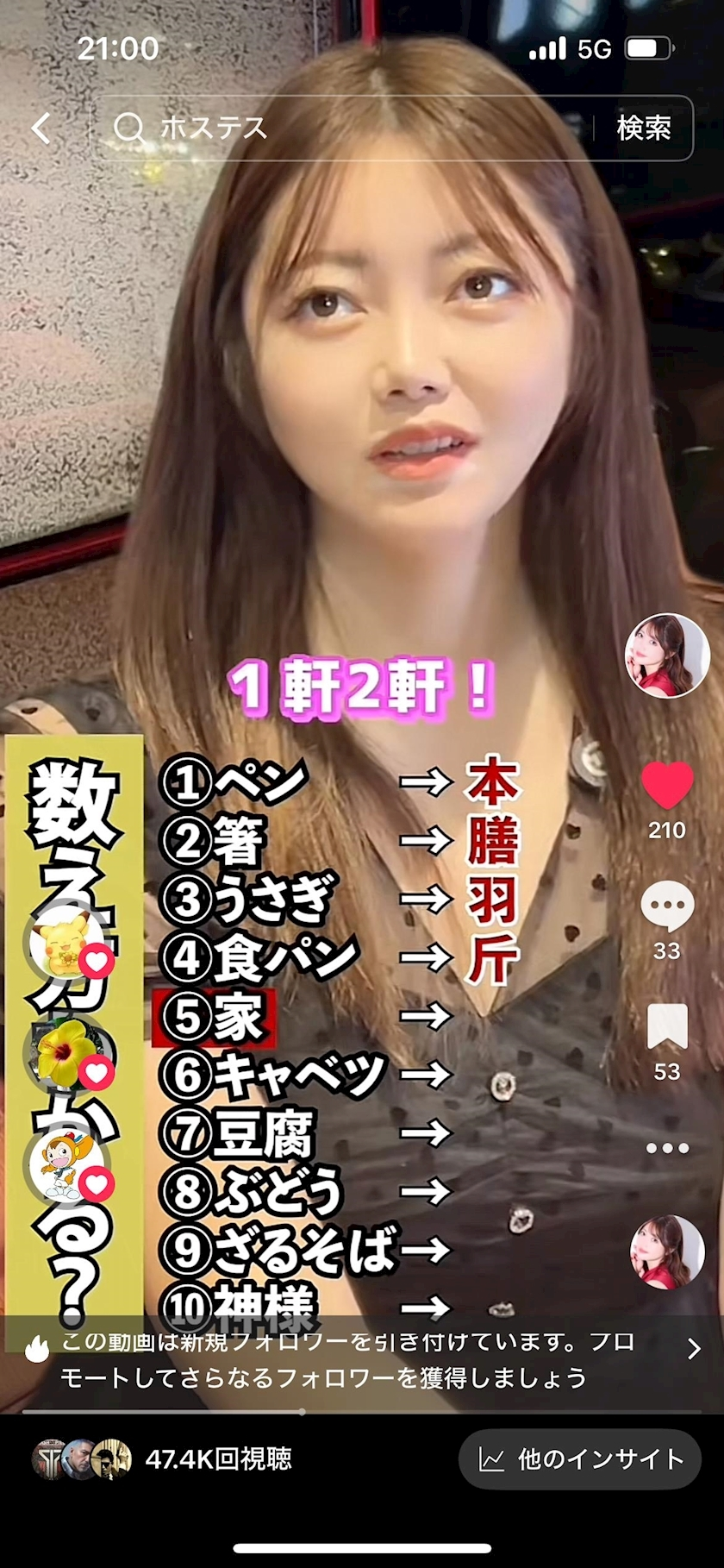The image size is (724, 1568).
Task: Open 他のインサイト analytics
Action: click(580, 1459)
